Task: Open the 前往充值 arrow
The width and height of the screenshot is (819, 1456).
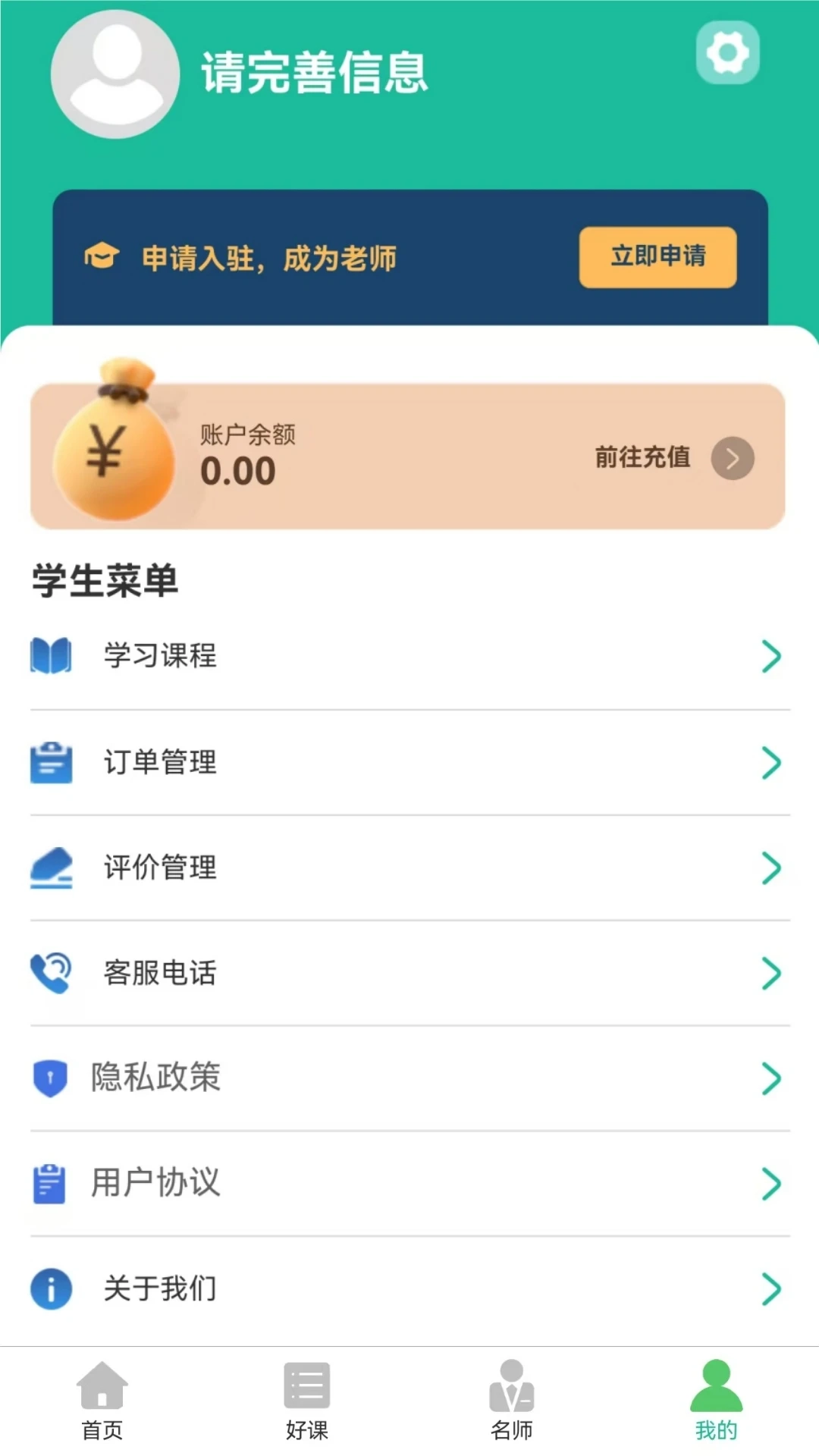Action: coord(730,458)
